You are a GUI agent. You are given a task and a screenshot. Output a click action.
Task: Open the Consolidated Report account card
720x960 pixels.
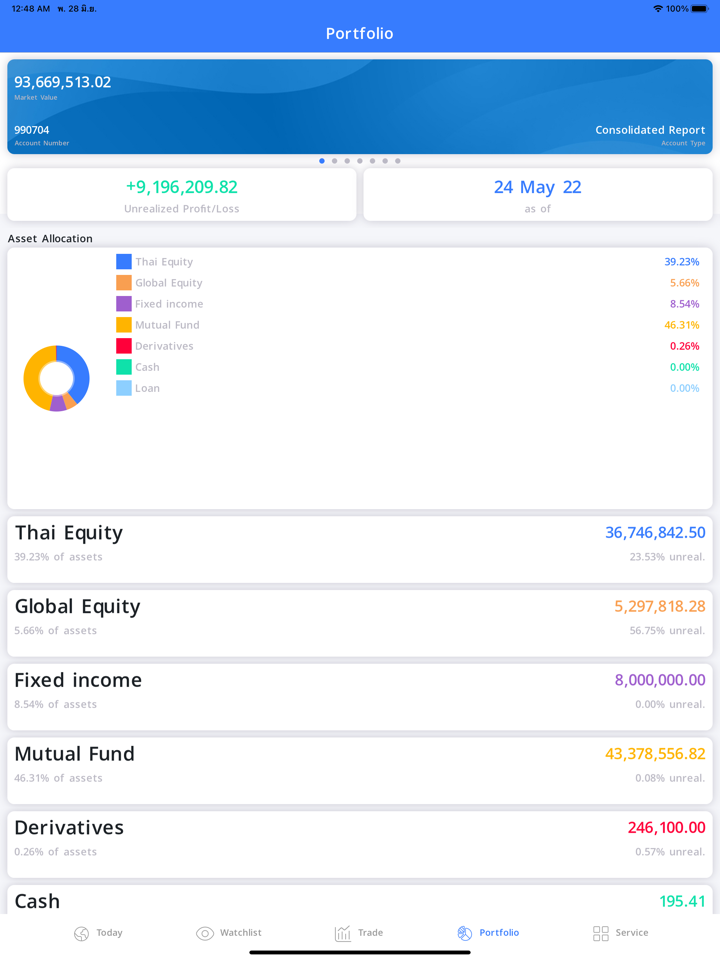[360, 106]
